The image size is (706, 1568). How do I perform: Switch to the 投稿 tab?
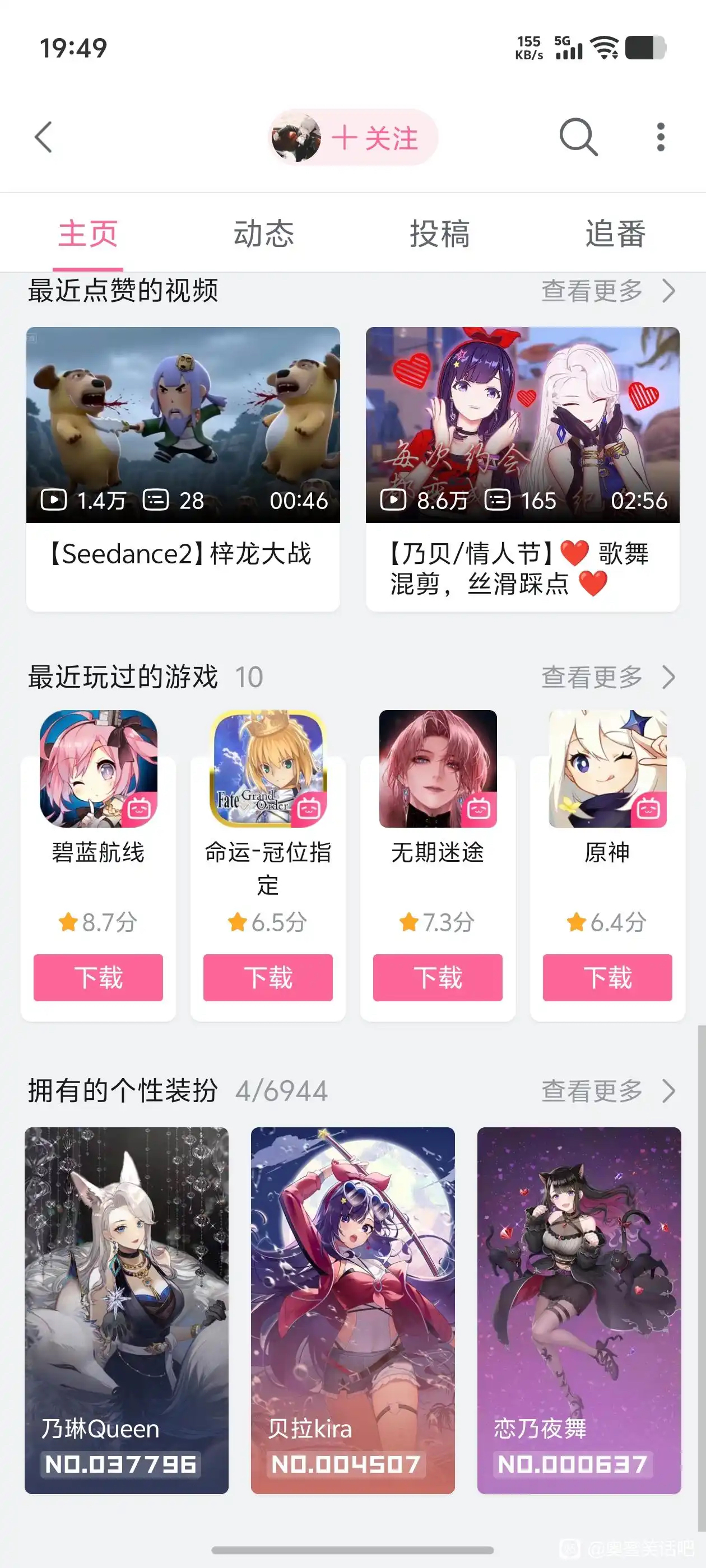coord(440,234)
